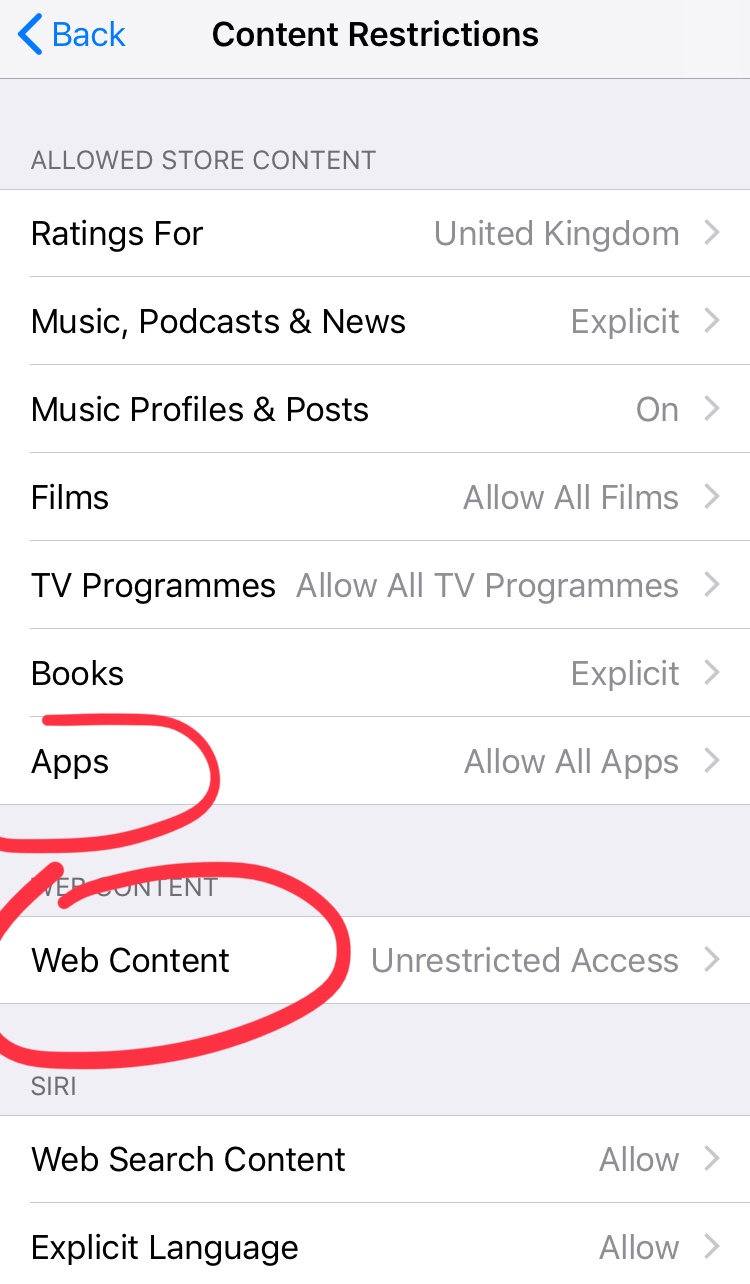
Task: Open Siri Explicit Language setting
Action: 375,1246
